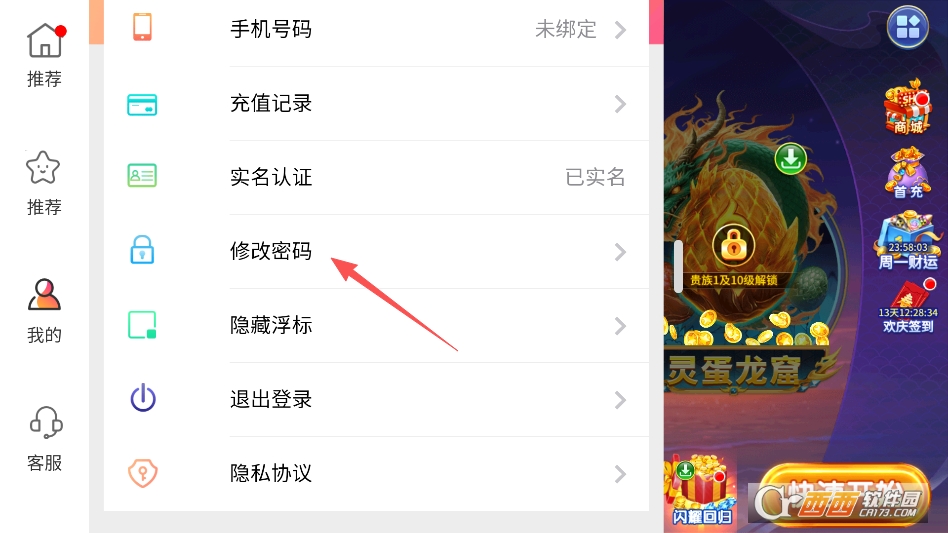Tap the green download icon on dragon
The width and height of the screenshot is (948, 533).
pyautogui.click(x=790, y=158)
